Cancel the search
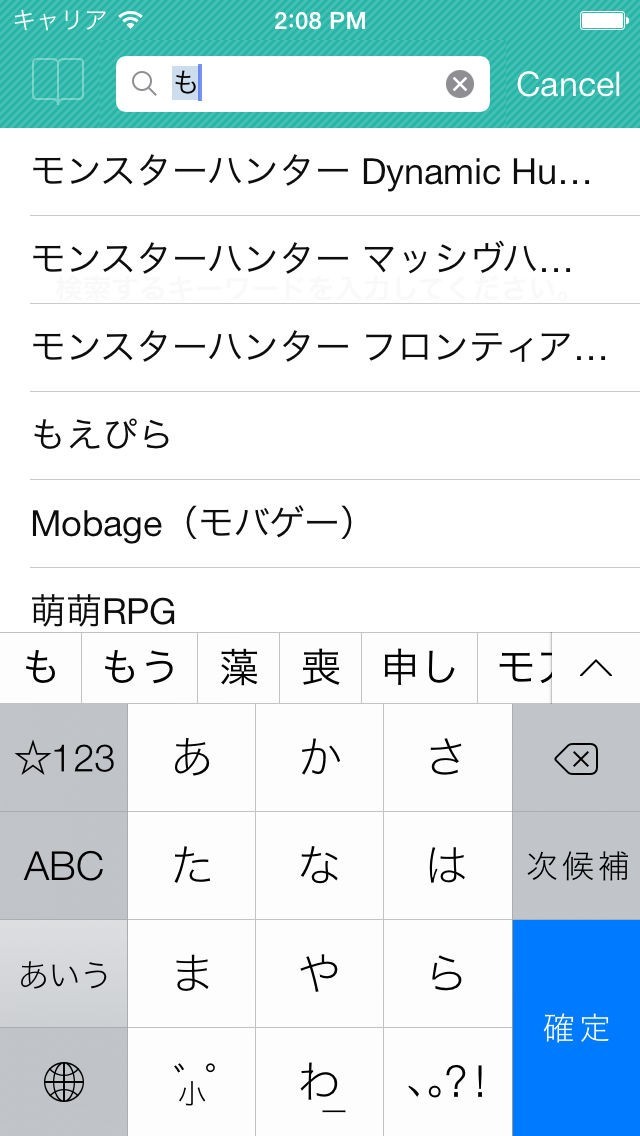Screen dimensions: 640x1136 pos(568,85)
